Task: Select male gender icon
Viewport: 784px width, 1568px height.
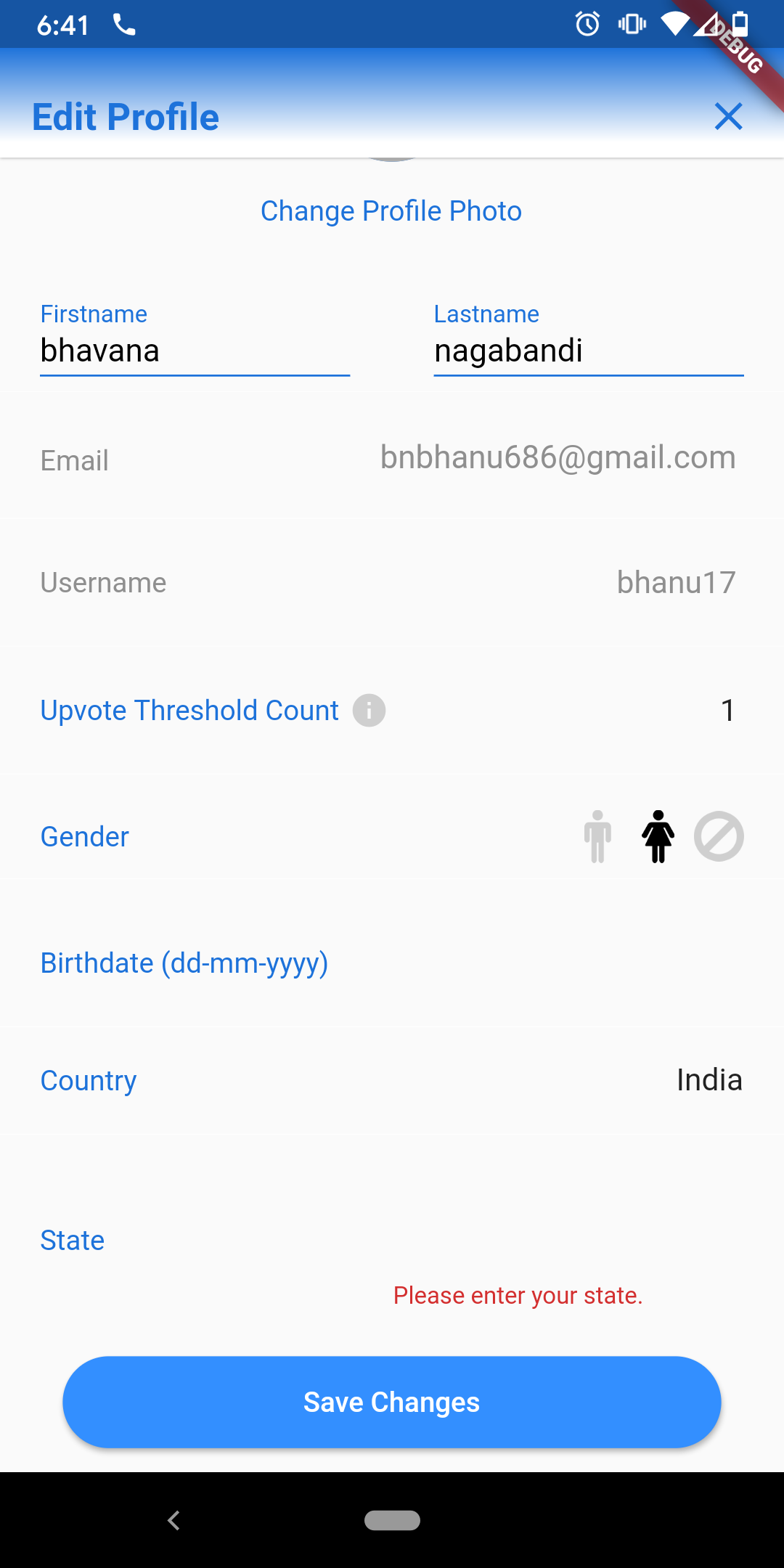Action: [x=597, y=836]
